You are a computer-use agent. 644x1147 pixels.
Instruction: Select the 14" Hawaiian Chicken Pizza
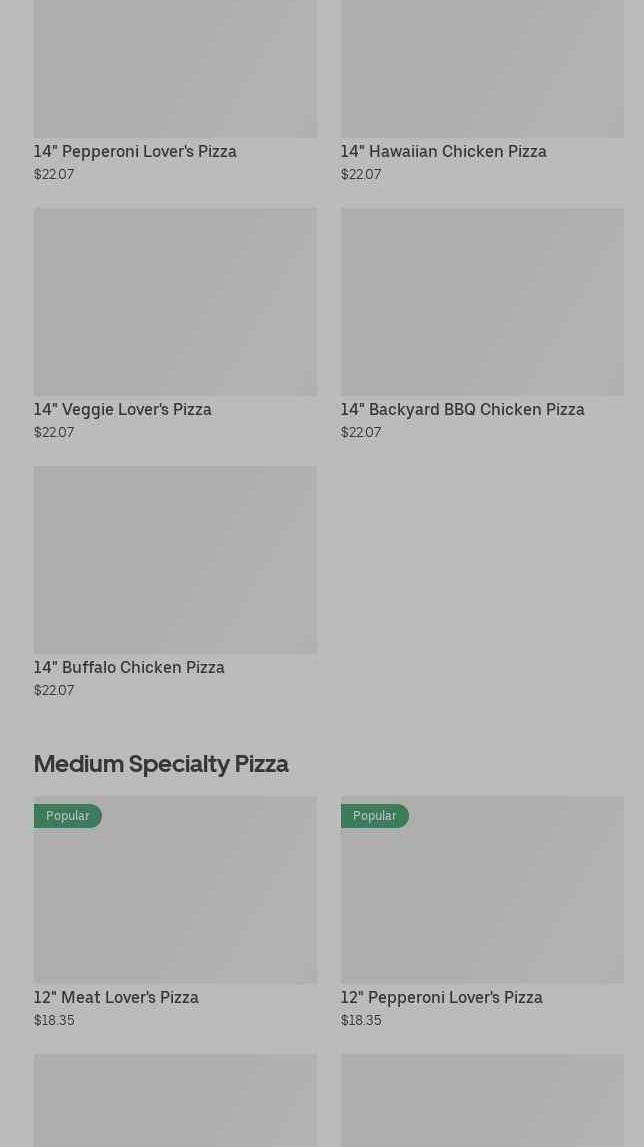point(443,151)
